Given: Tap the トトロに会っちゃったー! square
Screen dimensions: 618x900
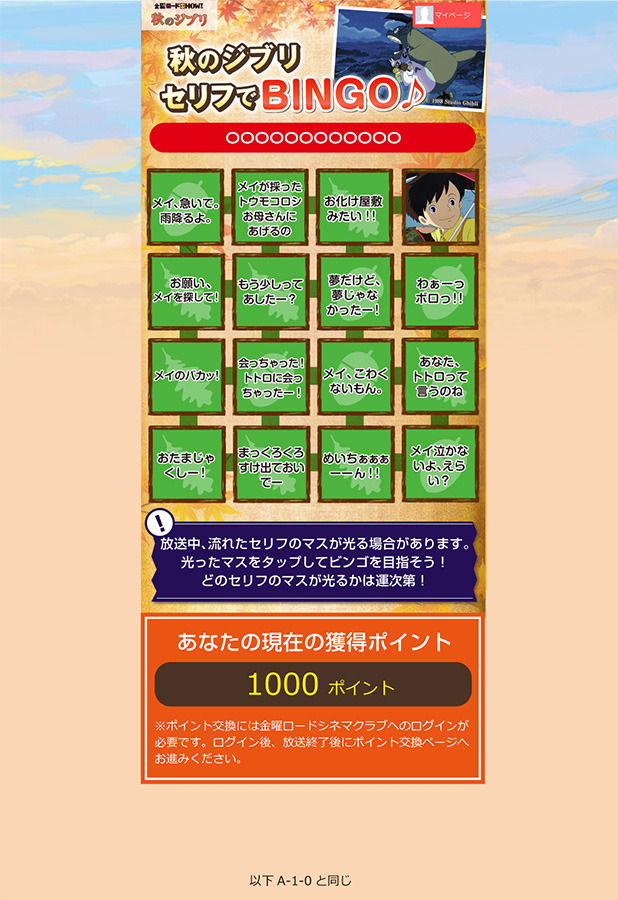Looking at the screenshot, I should click(x=271, y=376).
